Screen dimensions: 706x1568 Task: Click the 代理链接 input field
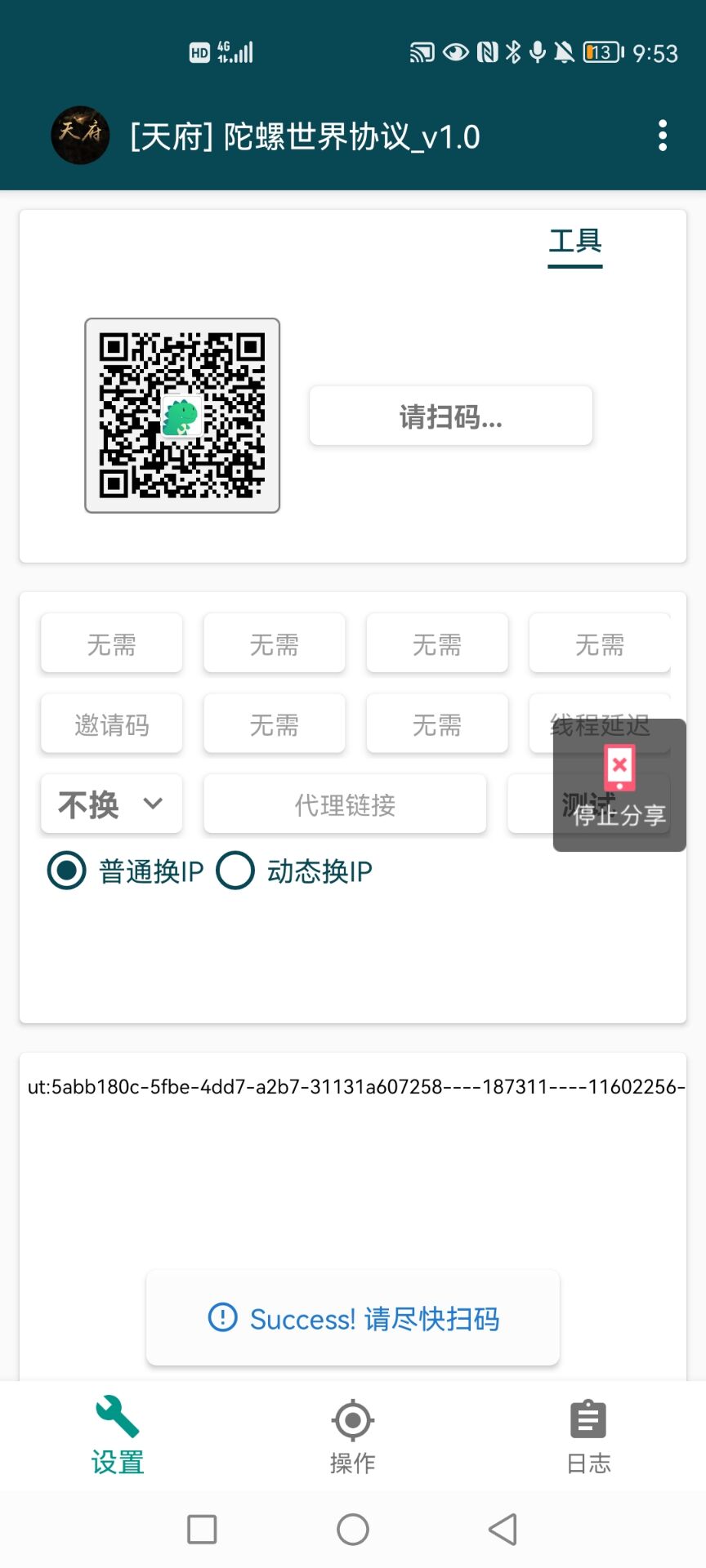coord(344,804)
